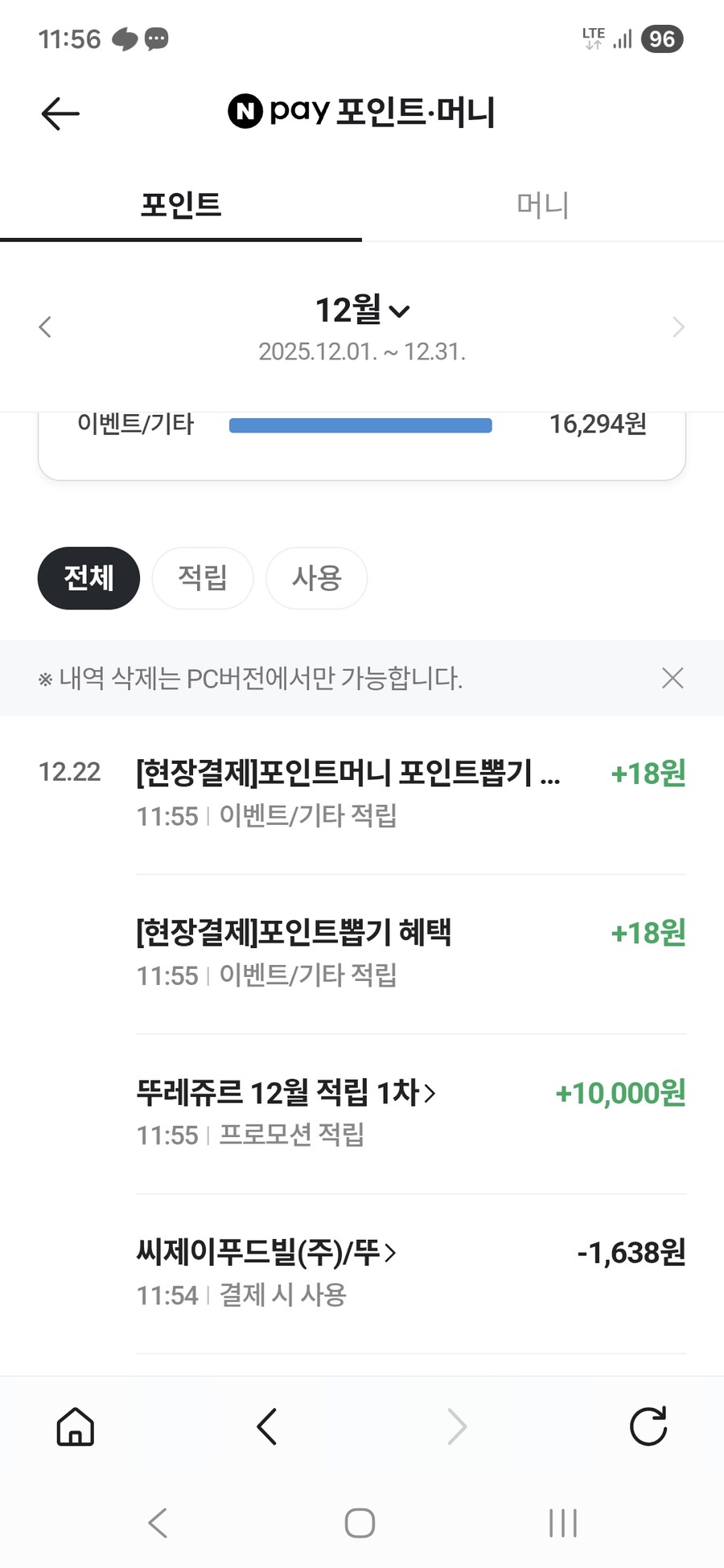Enable the 적립 filter
Viewport: 724px width, 1568px height.
click(x=202, y=577)
